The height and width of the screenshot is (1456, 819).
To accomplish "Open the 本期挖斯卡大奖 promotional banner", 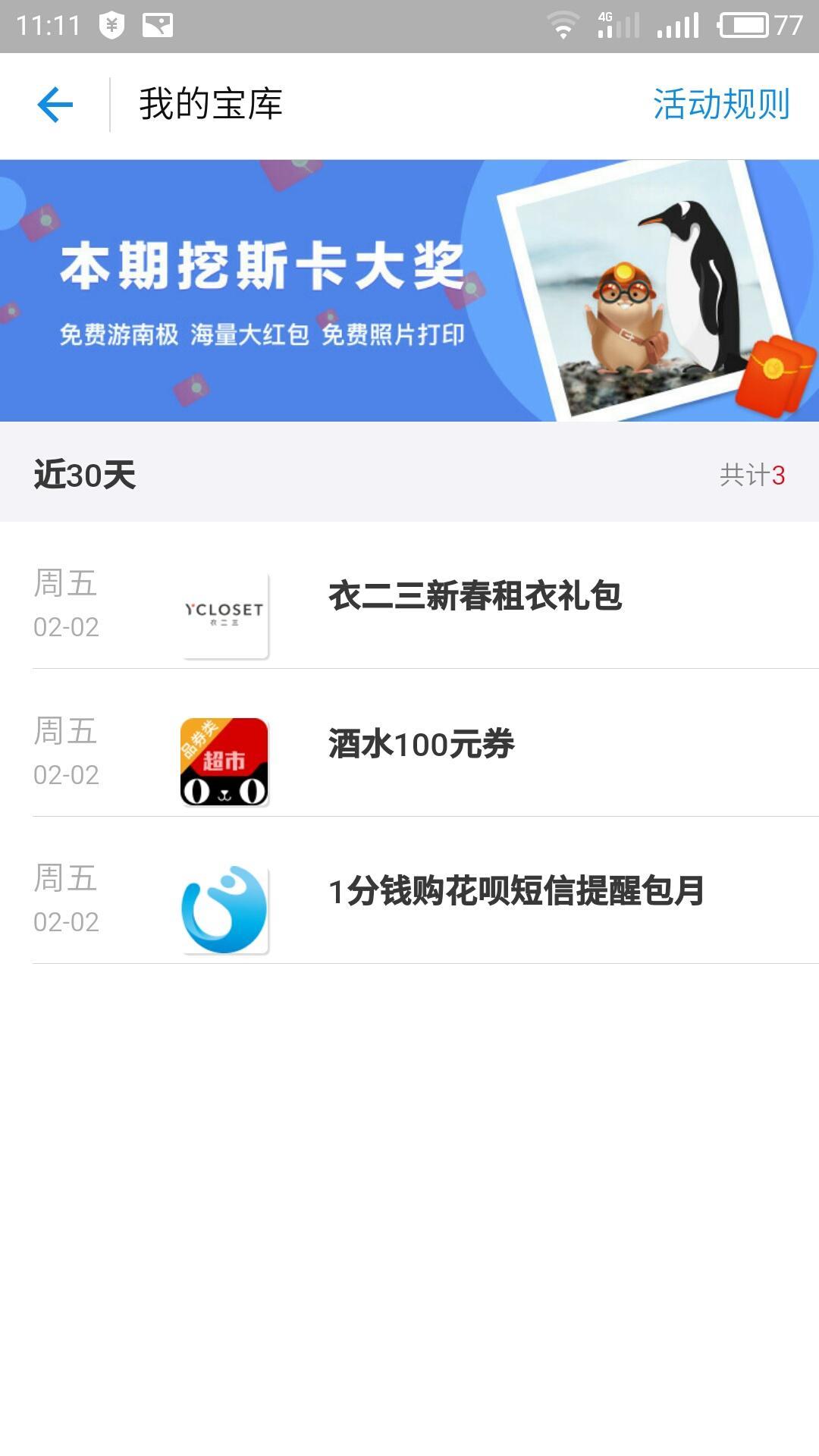I will [x=409, y=290].
